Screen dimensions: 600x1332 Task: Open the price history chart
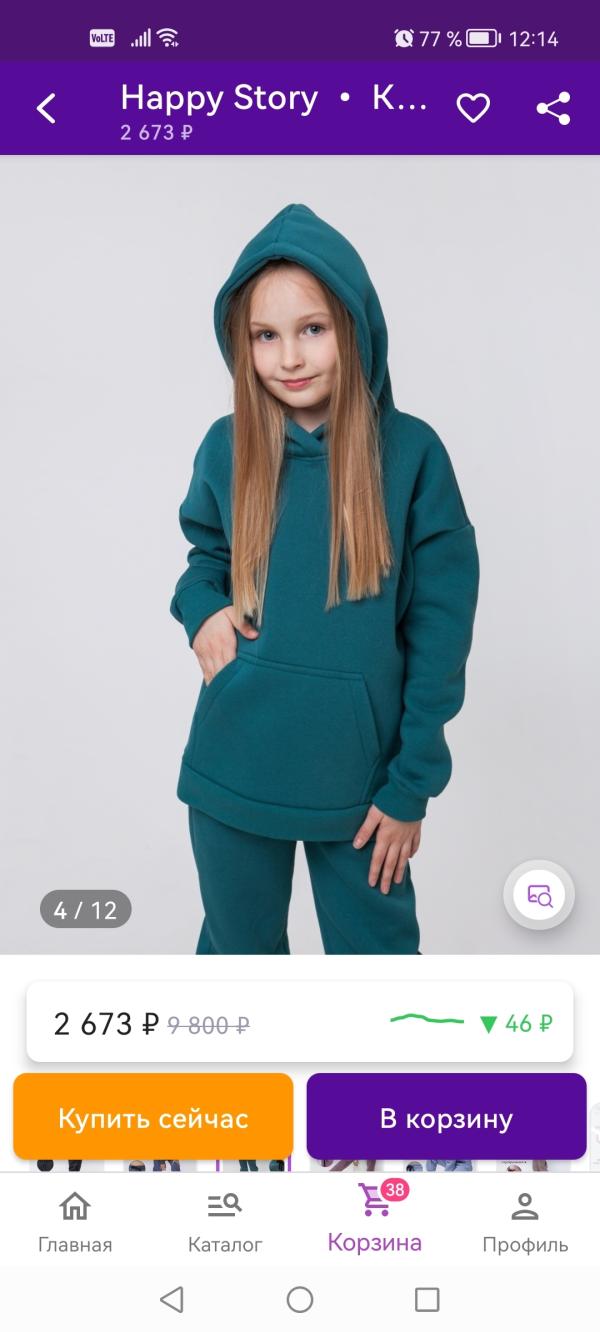pos(471,1023)
